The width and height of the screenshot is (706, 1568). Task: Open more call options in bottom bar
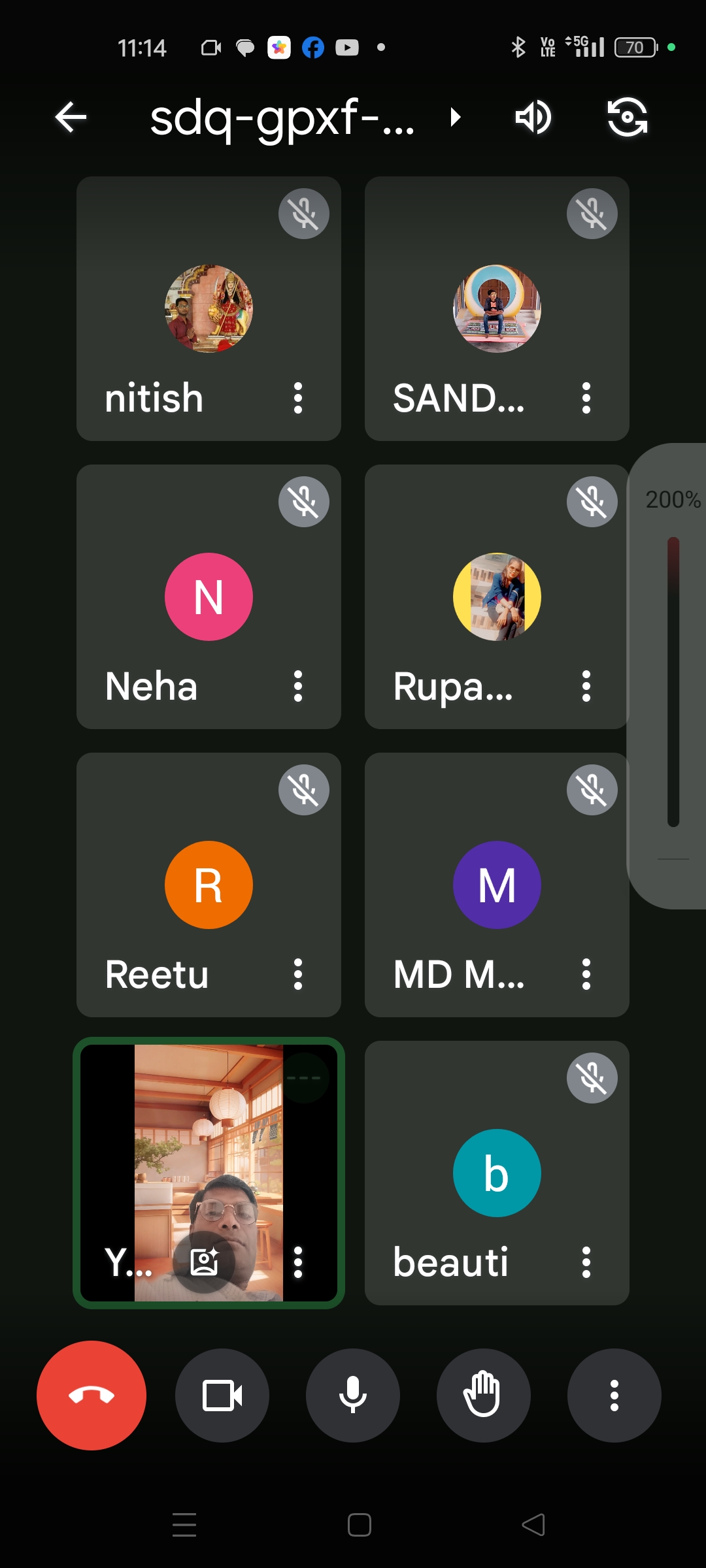pyautogui.click(x=614, y=1396)
